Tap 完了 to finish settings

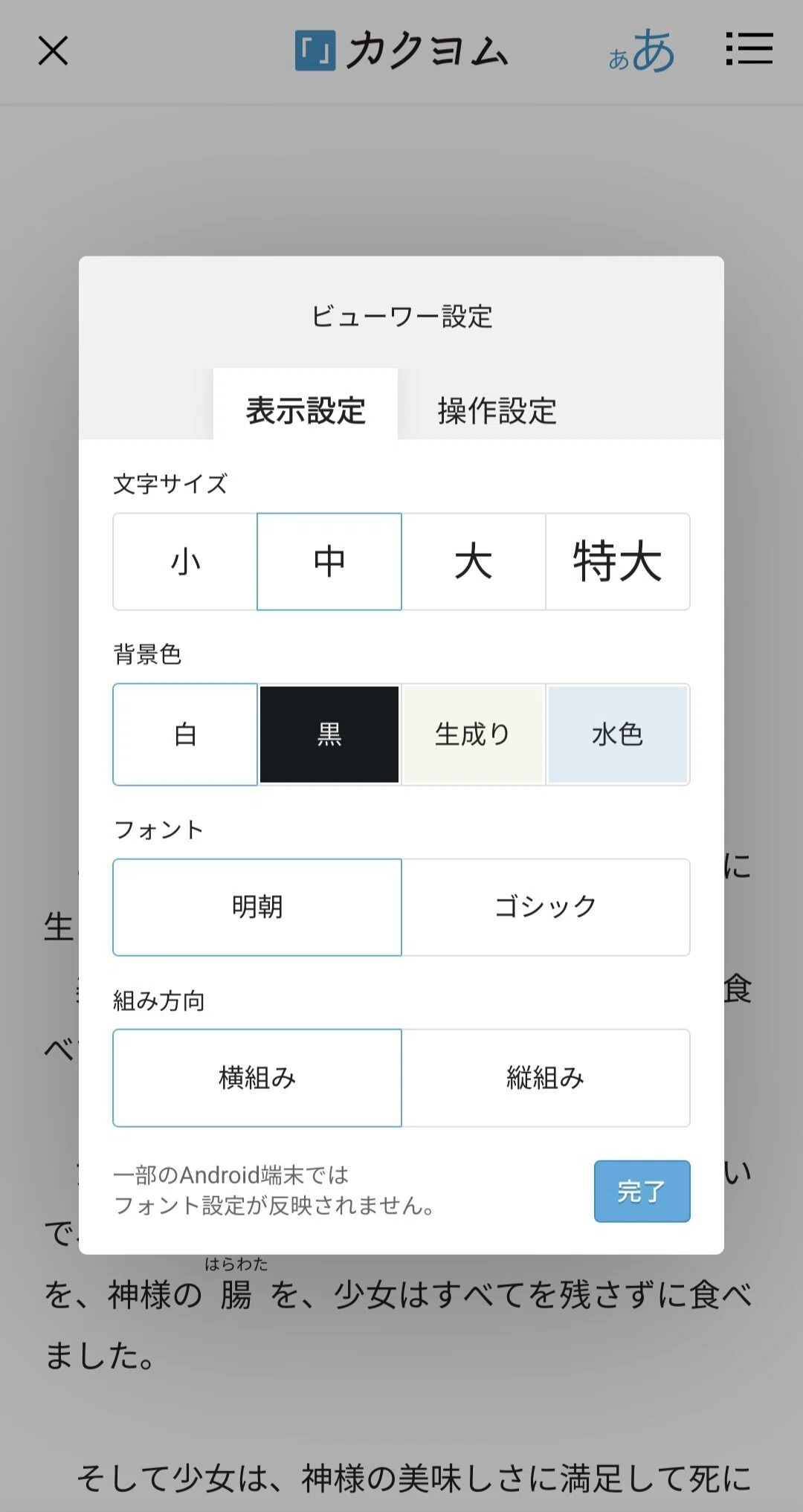(x=642, y=1191)
